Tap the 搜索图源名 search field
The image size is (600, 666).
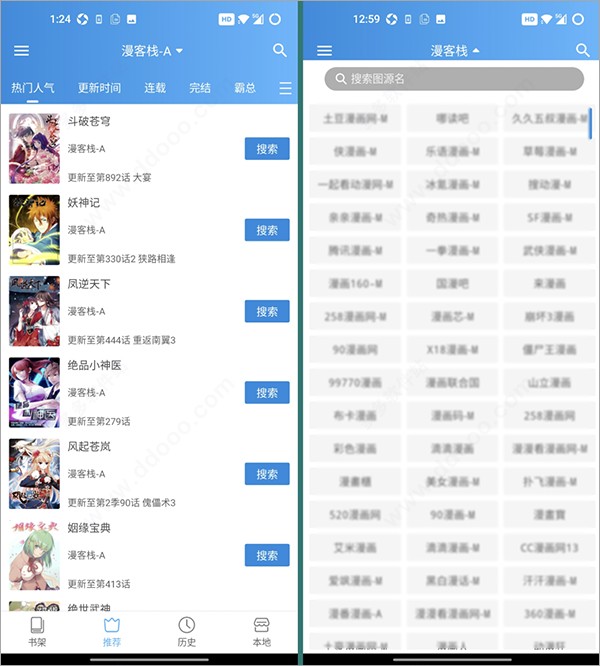click(453, 79)
